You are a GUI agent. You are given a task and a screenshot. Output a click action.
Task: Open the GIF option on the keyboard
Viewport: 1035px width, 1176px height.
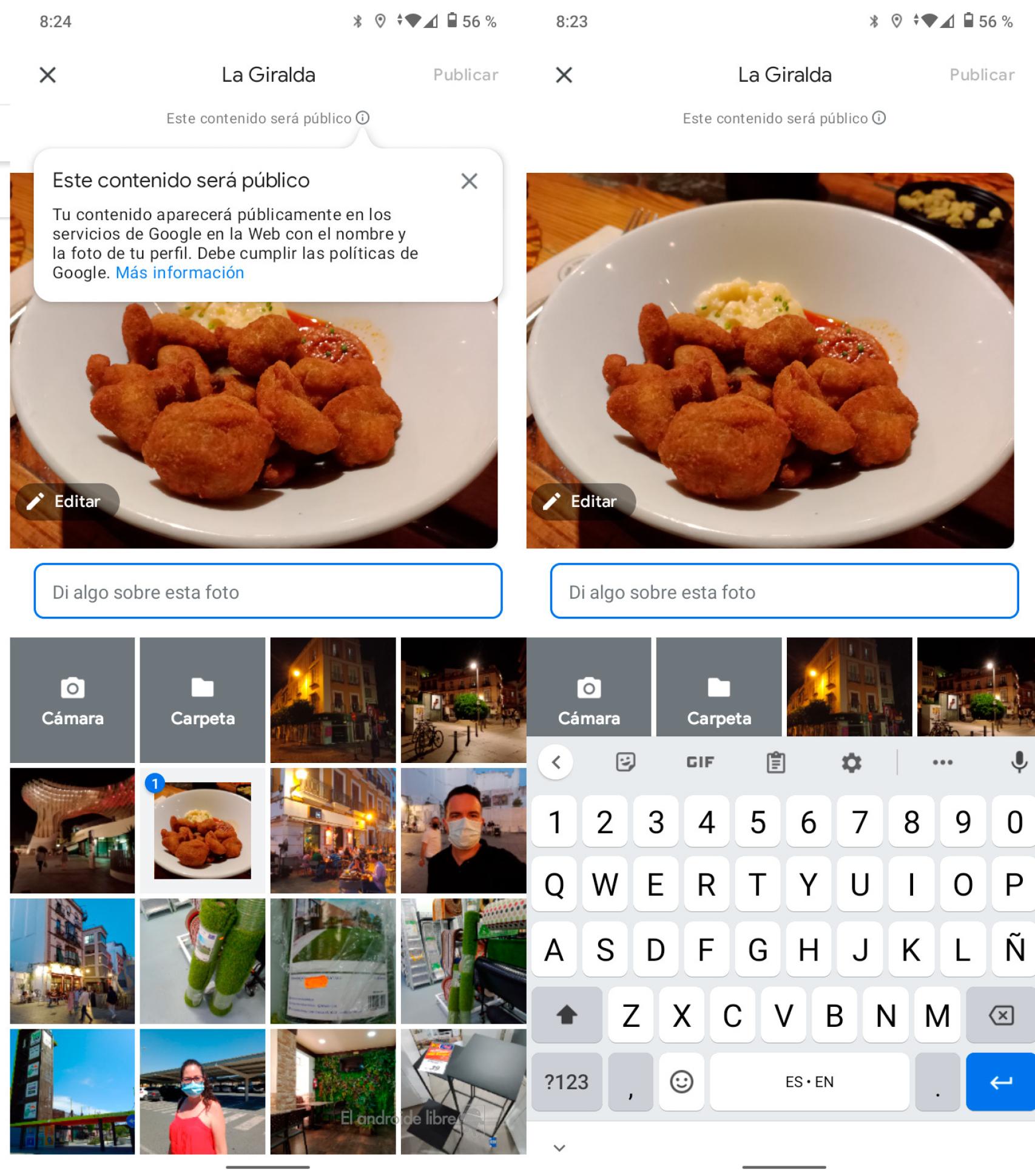[700, 762]
